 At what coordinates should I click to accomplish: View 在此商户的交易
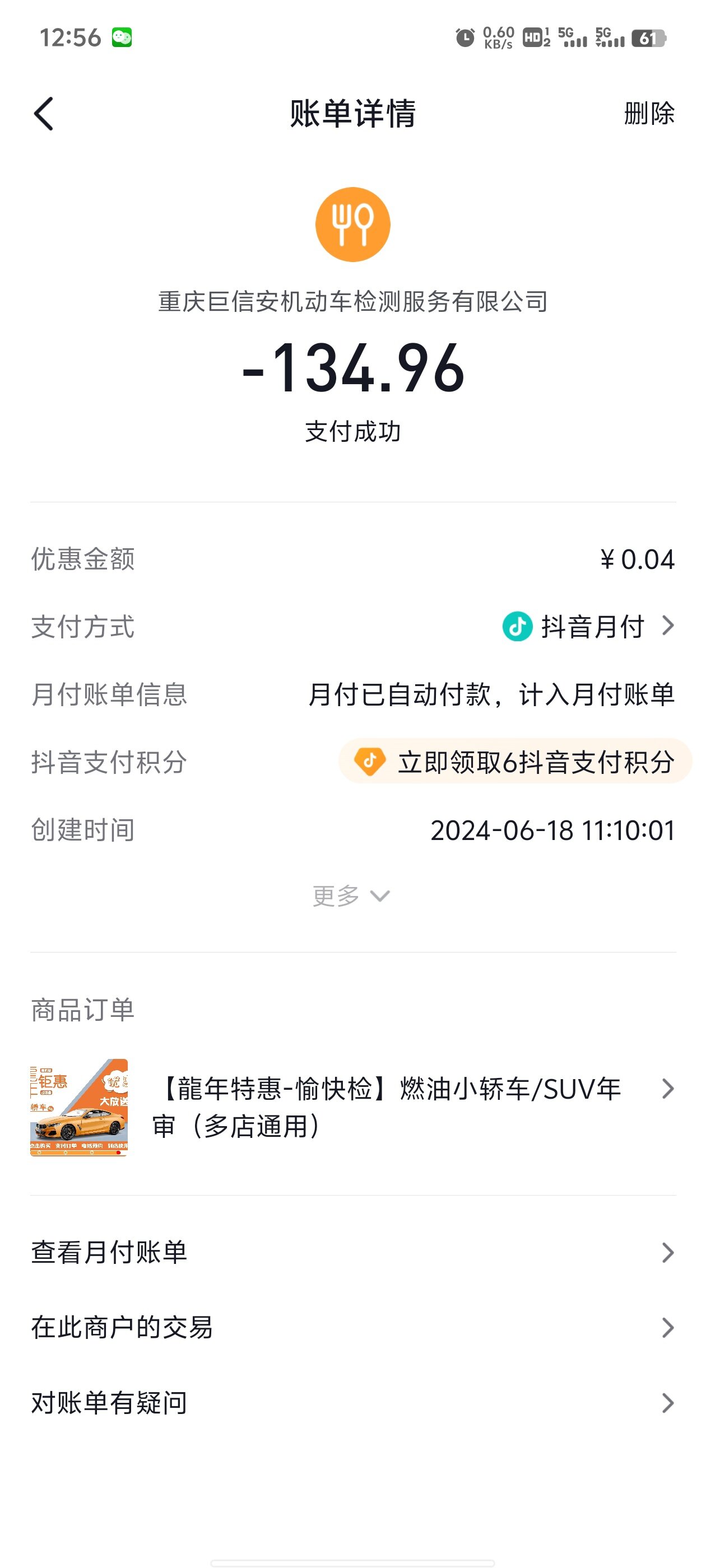(352, 1328)
